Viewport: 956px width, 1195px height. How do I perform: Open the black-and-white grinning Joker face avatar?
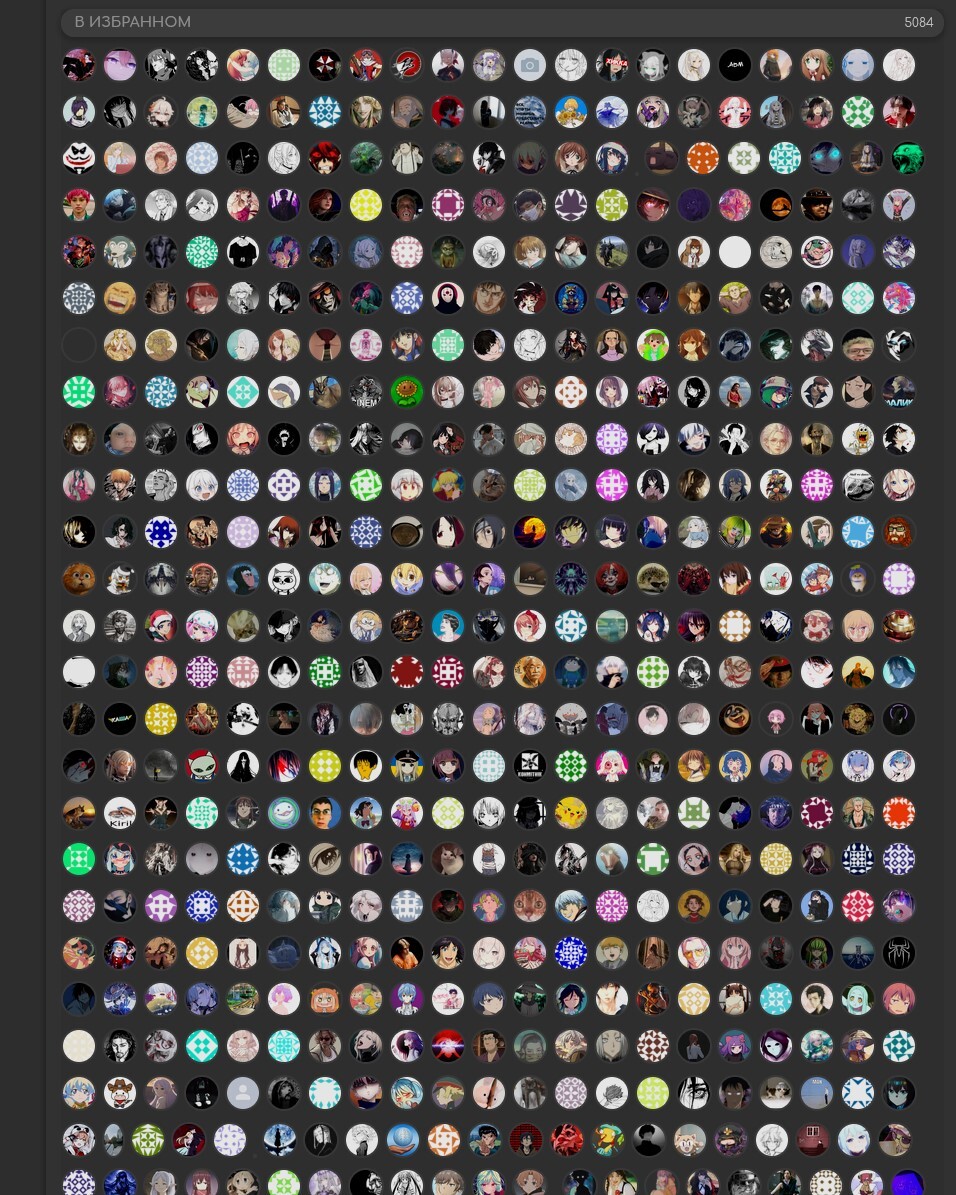[x=79, y=159]
